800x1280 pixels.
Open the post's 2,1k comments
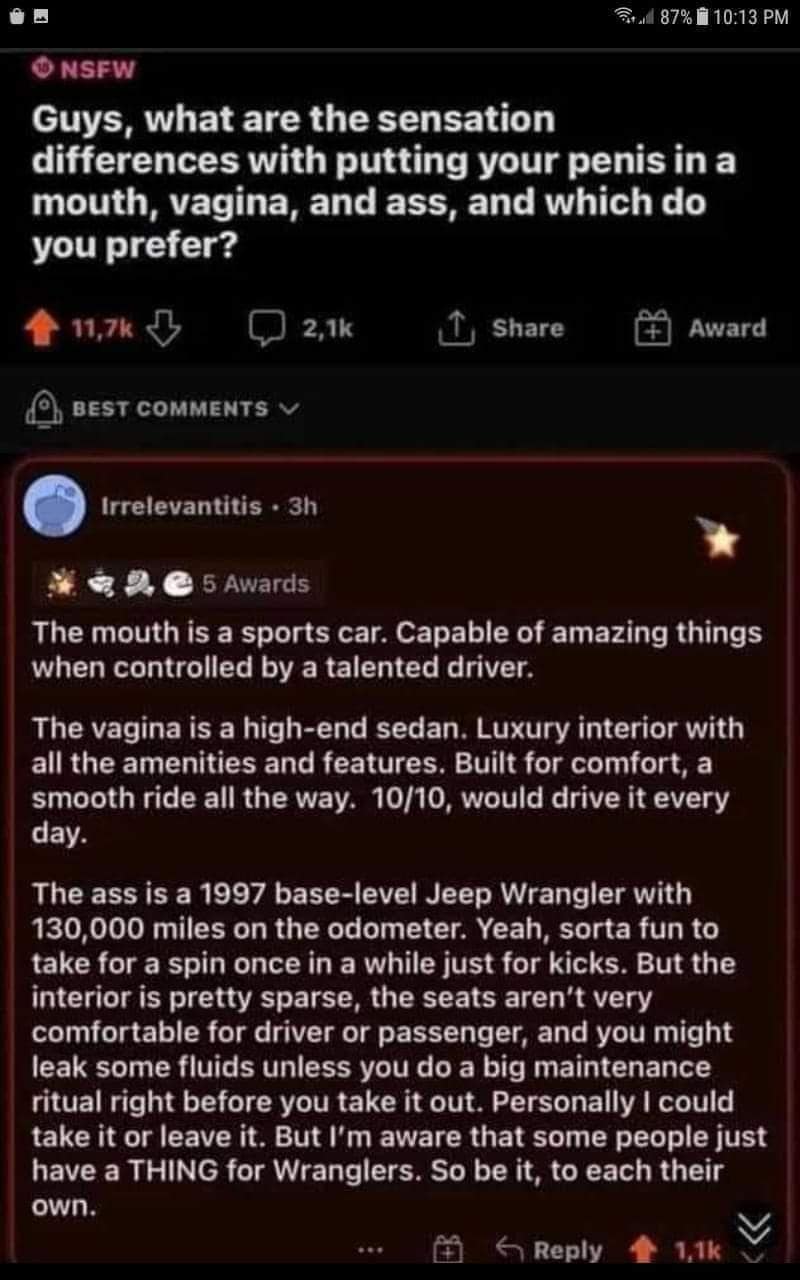[x=300, y=328]
